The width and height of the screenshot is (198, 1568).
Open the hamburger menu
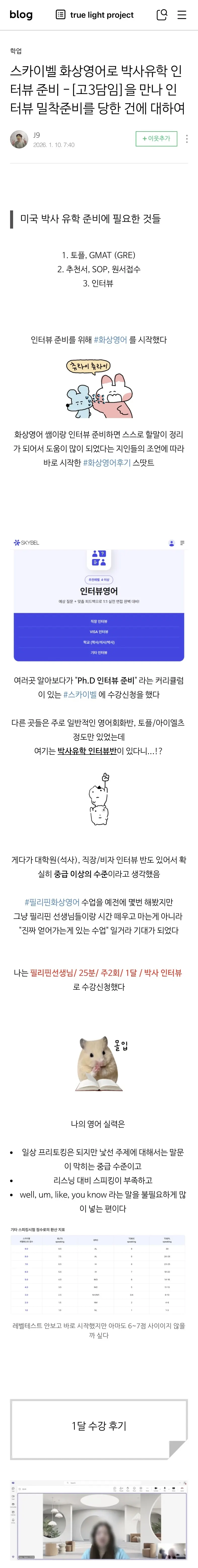click(182, 15)
